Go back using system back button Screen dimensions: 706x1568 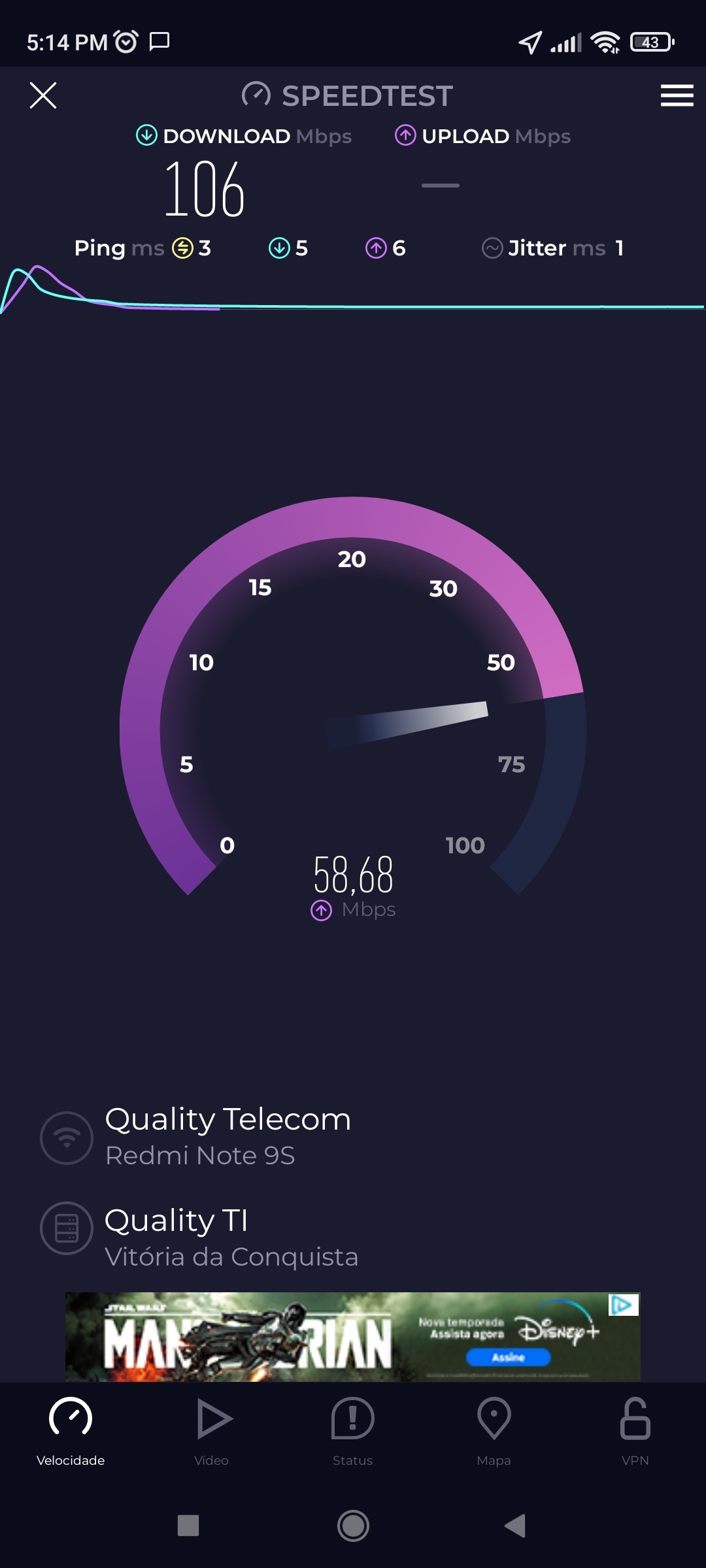[515, 1526]
